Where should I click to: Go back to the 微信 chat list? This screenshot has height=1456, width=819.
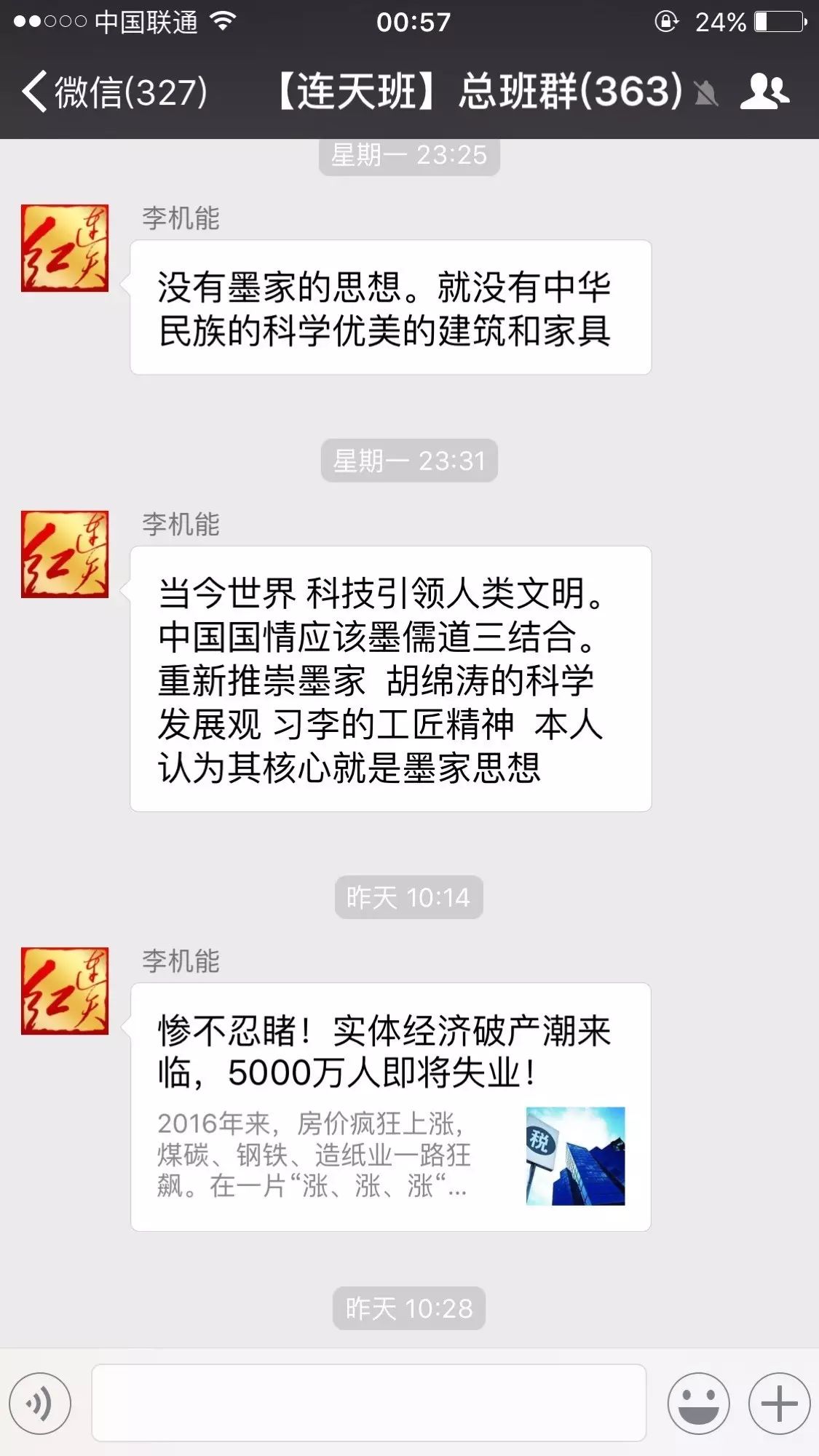click(x=113, y=92)
